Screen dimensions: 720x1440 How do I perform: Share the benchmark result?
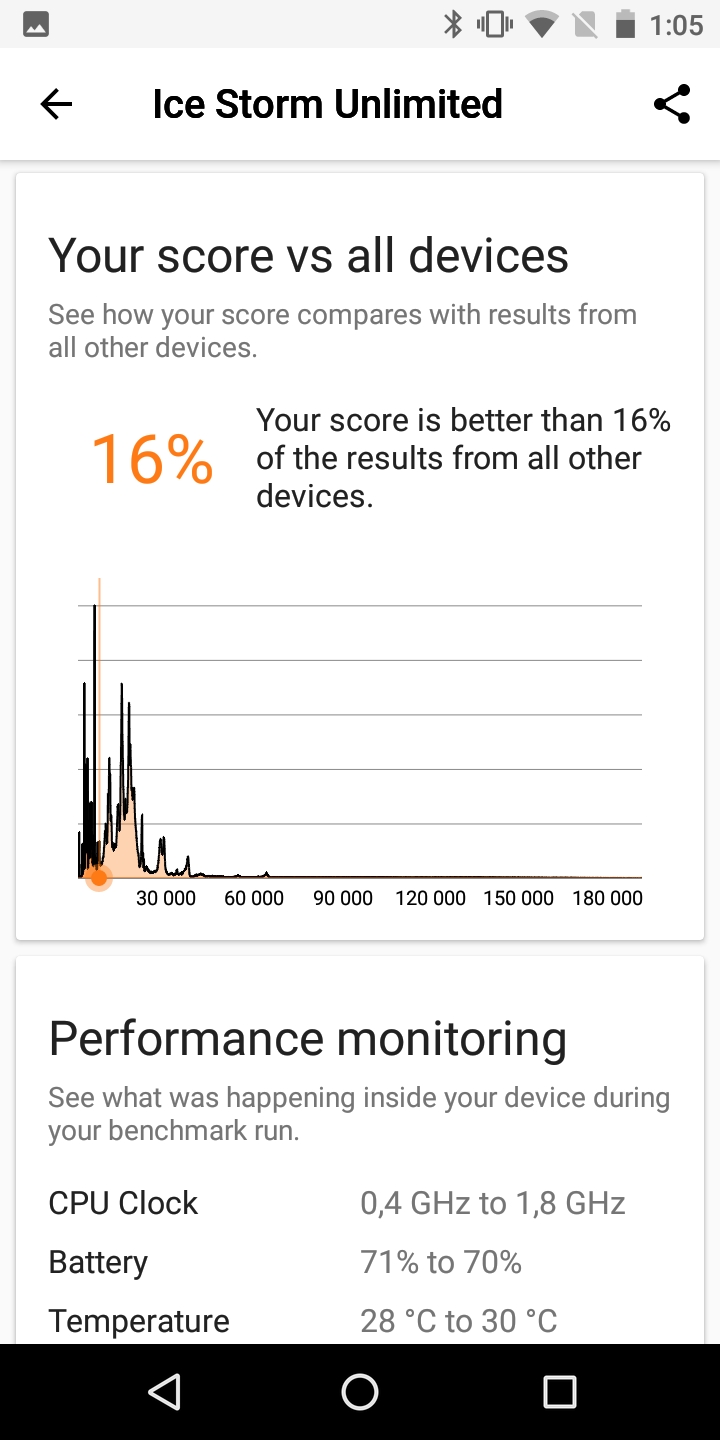point(672,104)
